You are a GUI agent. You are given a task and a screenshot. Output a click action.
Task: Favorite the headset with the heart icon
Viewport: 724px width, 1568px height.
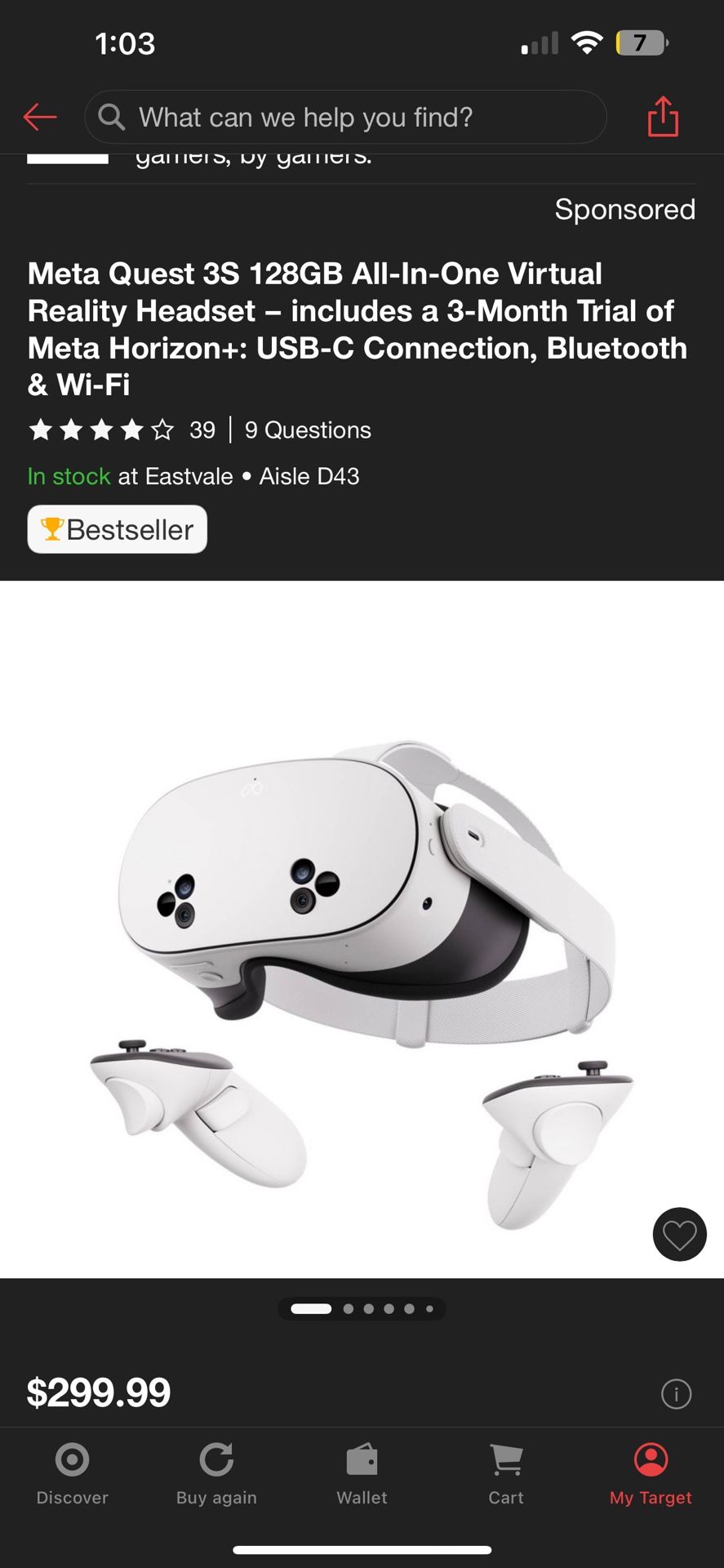pyautogui.click(x=679, y=1234)
